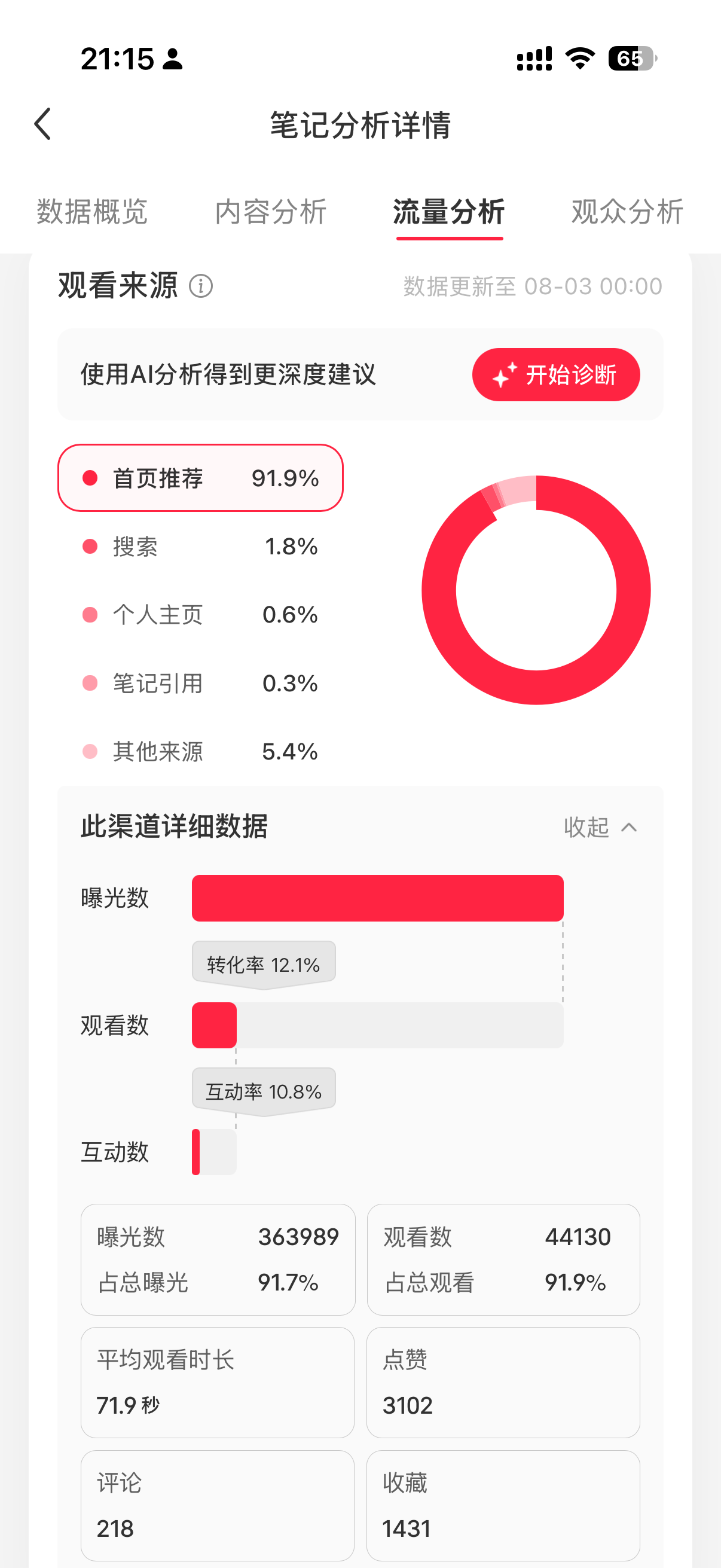721x1568 pixels.
Task: Open the 内容分析 tab
Action: point(271,212)
